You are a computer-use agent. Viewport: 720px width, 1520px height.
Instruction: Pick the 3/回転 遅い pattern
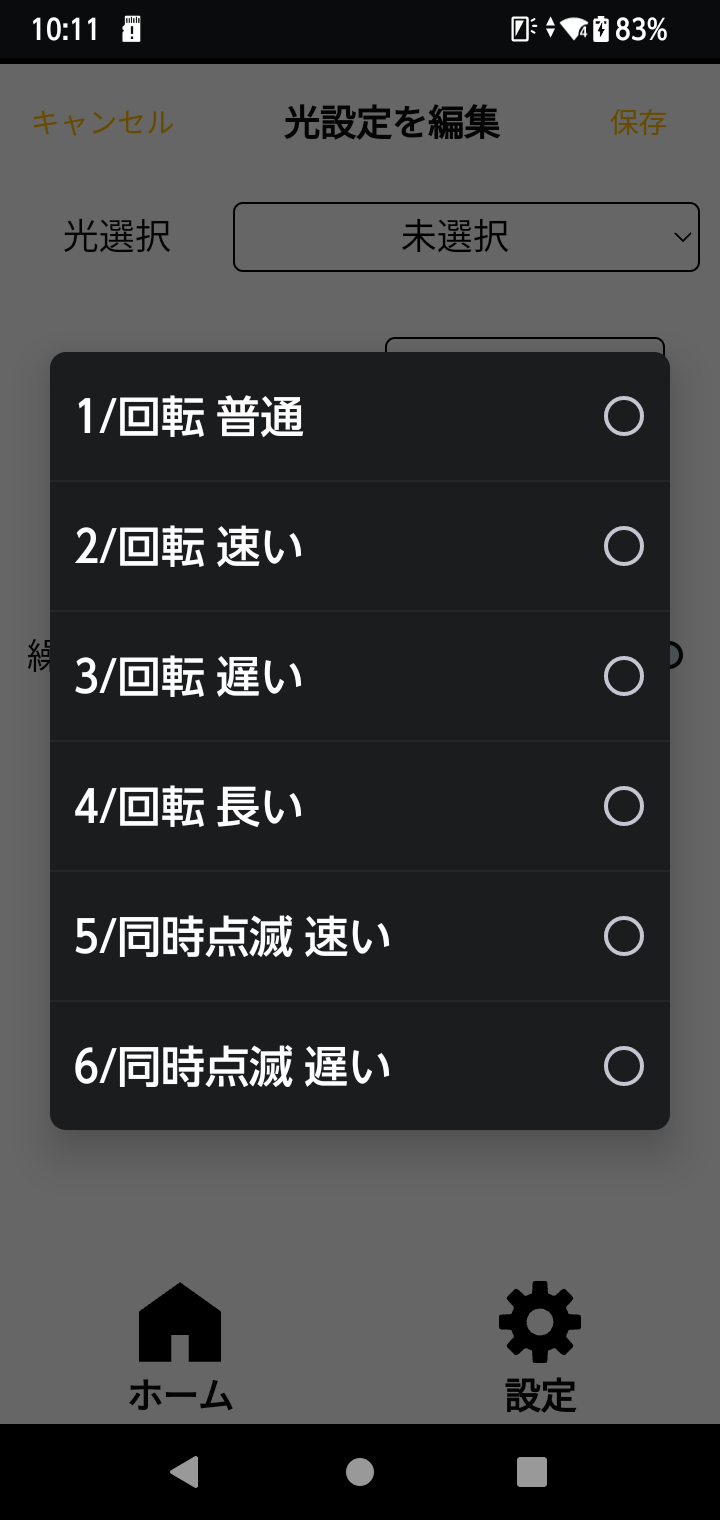[360, 676]
